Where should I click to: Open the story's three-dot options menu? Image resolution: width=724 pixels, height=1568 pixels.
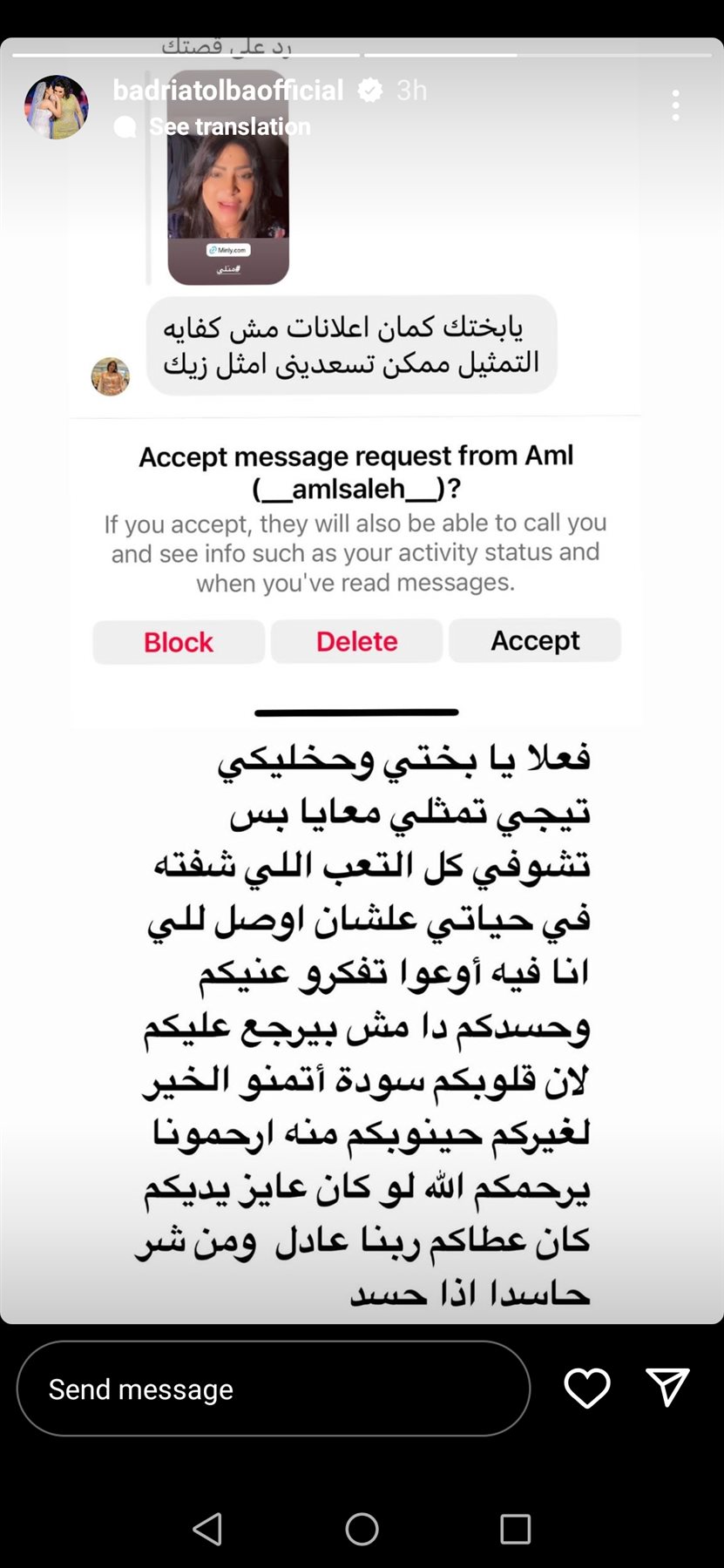675,105
